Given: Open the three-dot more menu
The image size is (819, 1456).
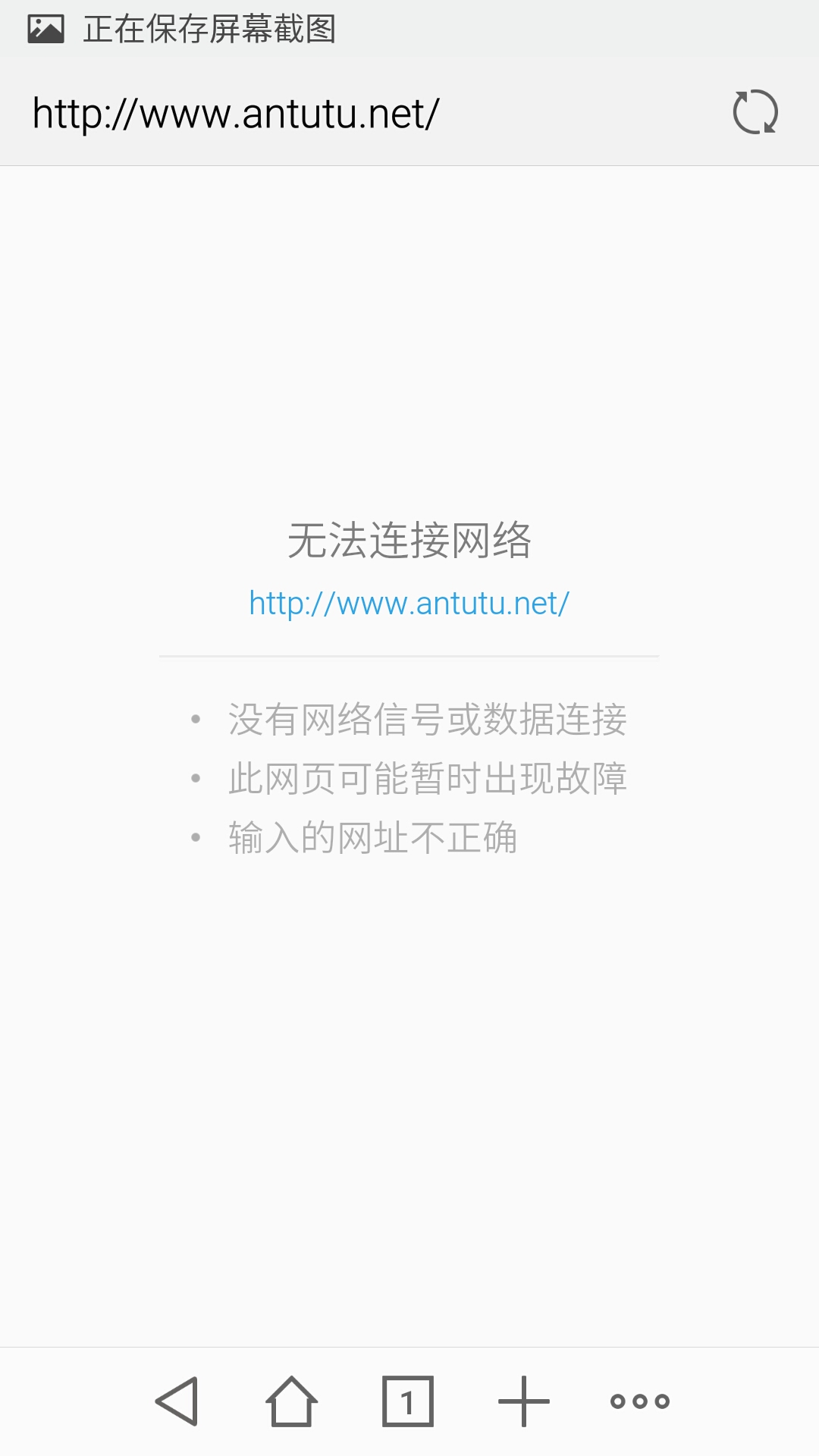Looking at the screenshot, I should (x=640, y=1401).
